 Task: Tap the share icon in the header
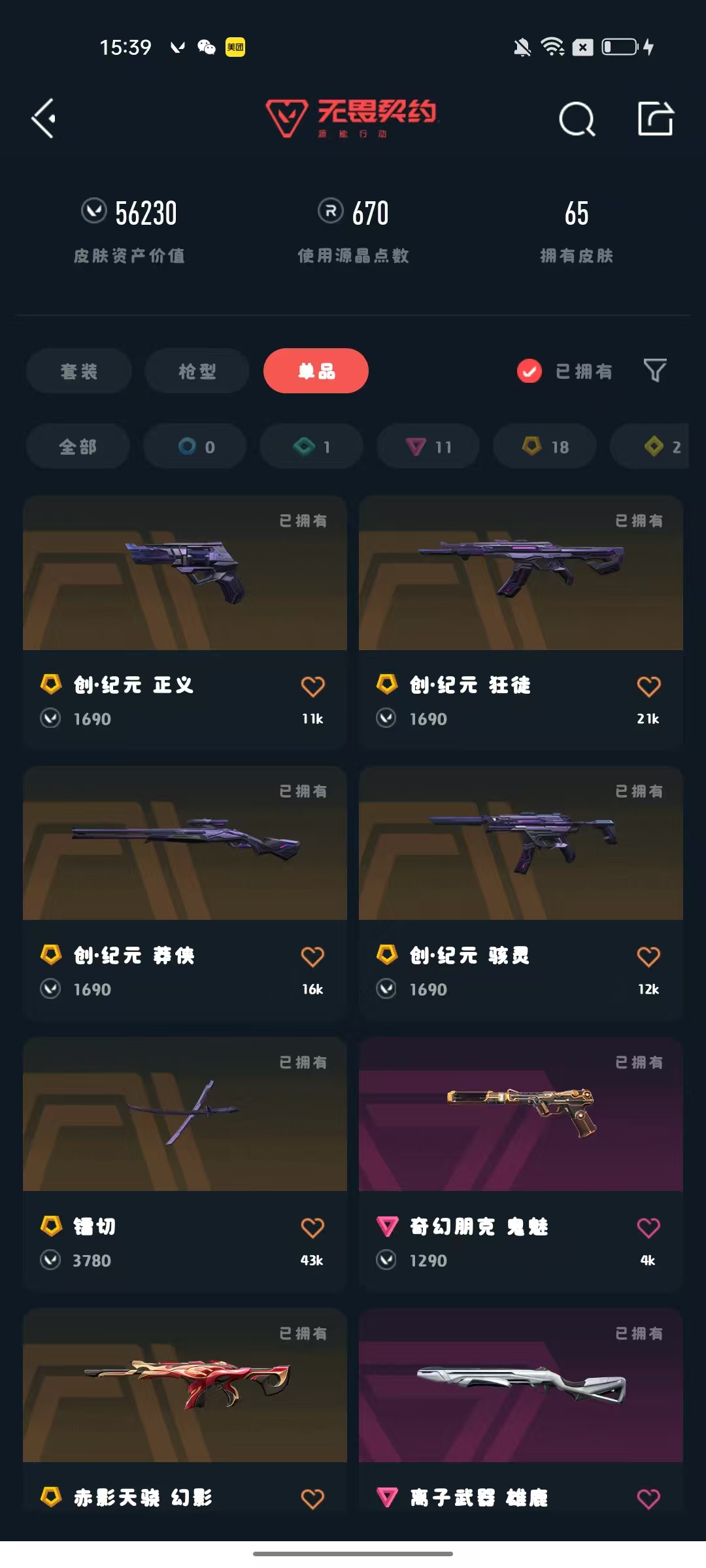(x=655, y=119)
